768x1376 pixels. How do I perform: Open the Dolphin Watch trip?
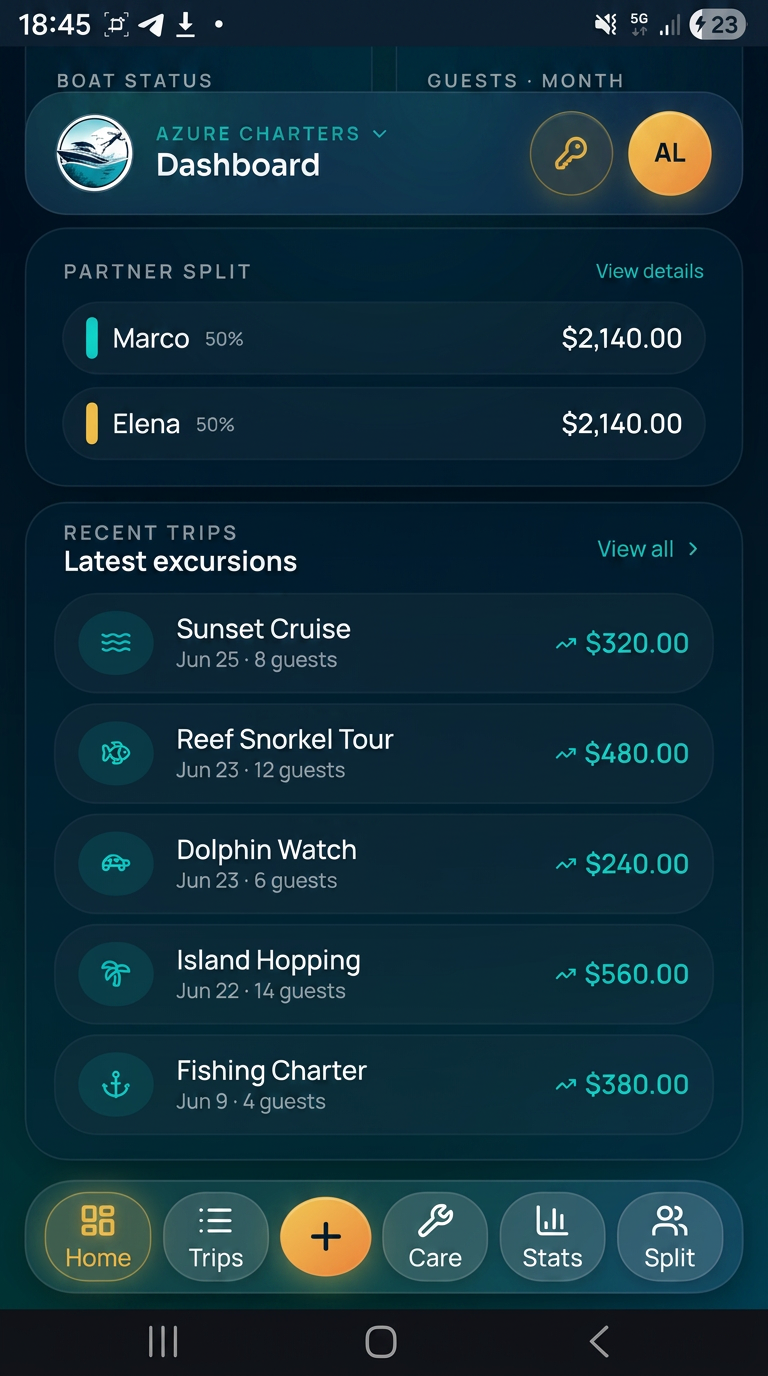point(384,864)
